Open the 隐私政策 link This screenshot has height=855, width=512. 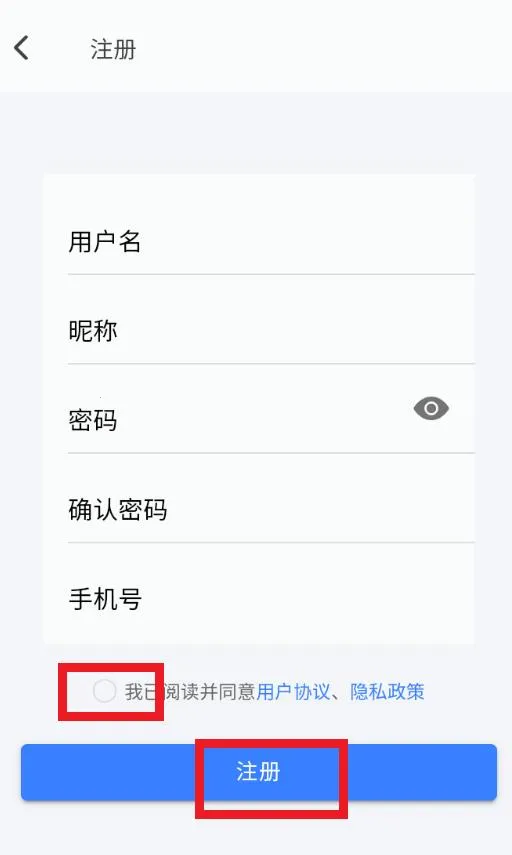pos(387,691)
